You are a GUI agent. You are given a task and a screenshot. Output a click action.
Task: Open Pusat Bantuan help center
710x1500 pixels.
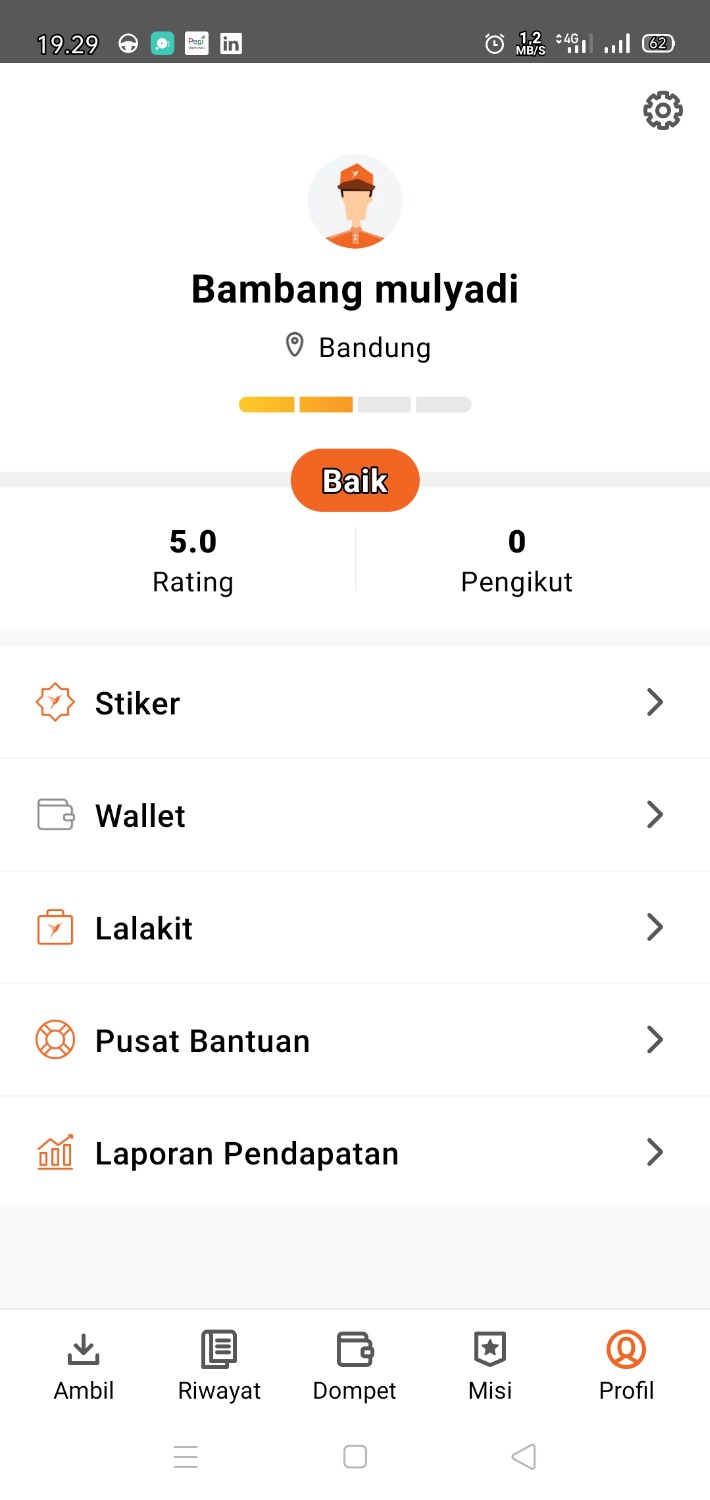355,1041
